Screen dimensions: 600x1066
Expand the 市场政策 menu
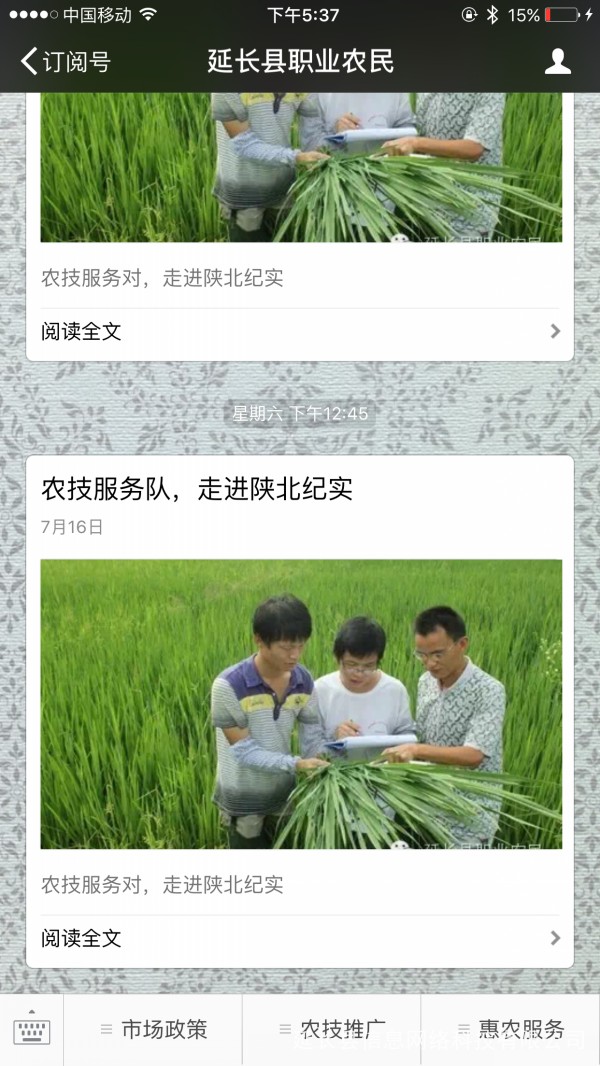click(x=154, y=1029)
